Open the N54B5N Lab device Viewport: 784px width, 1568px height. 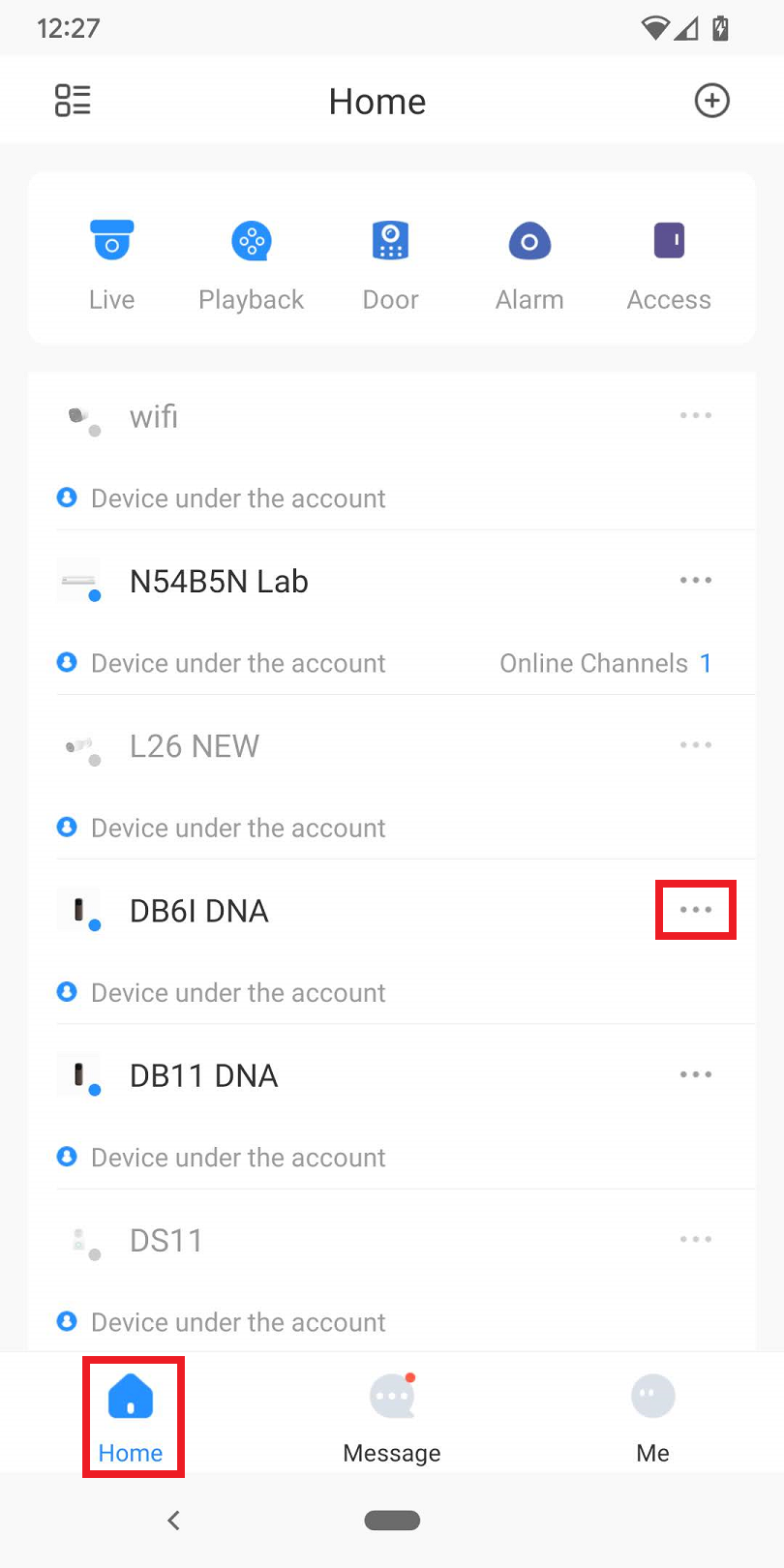219,582
